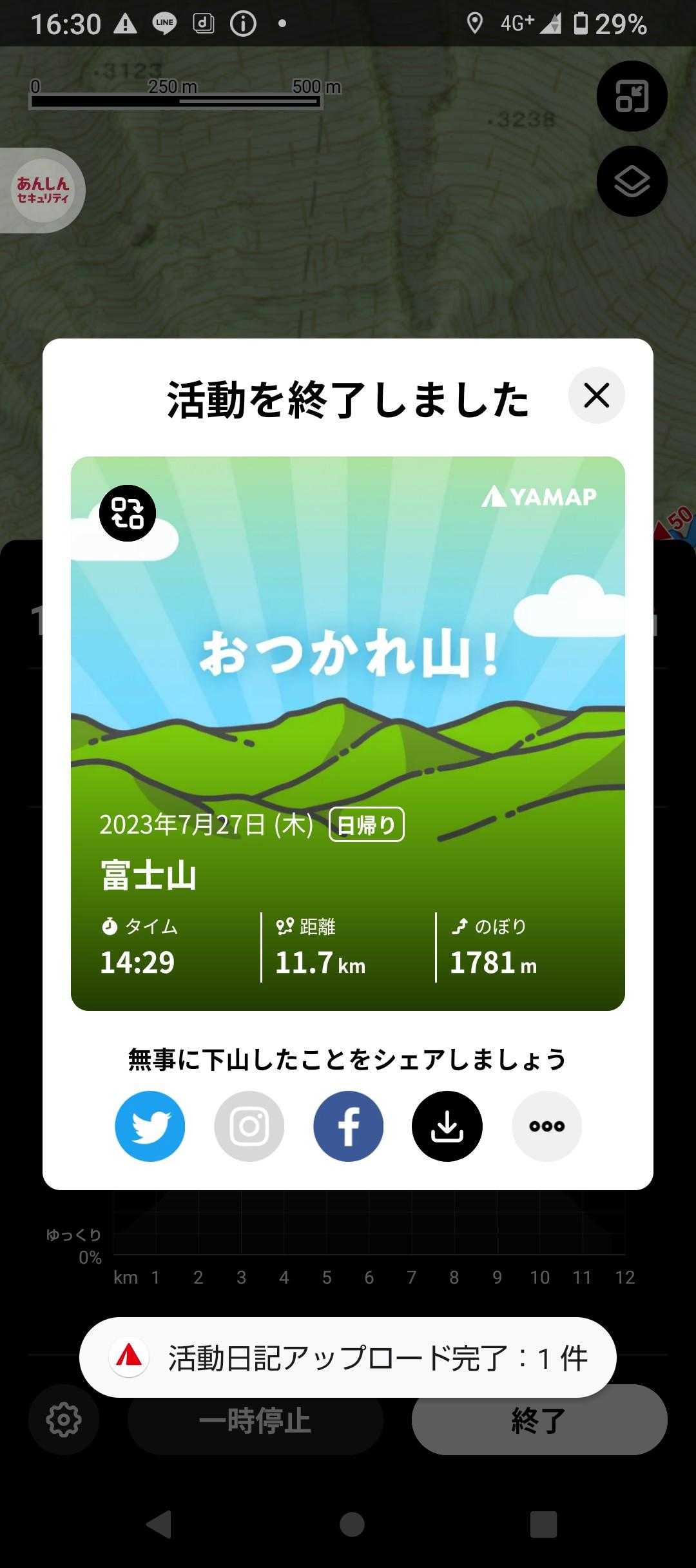This screenshot has height=1568, width=696.
Task: Close the activity finished dialog
Action: [x=596, y=395]
